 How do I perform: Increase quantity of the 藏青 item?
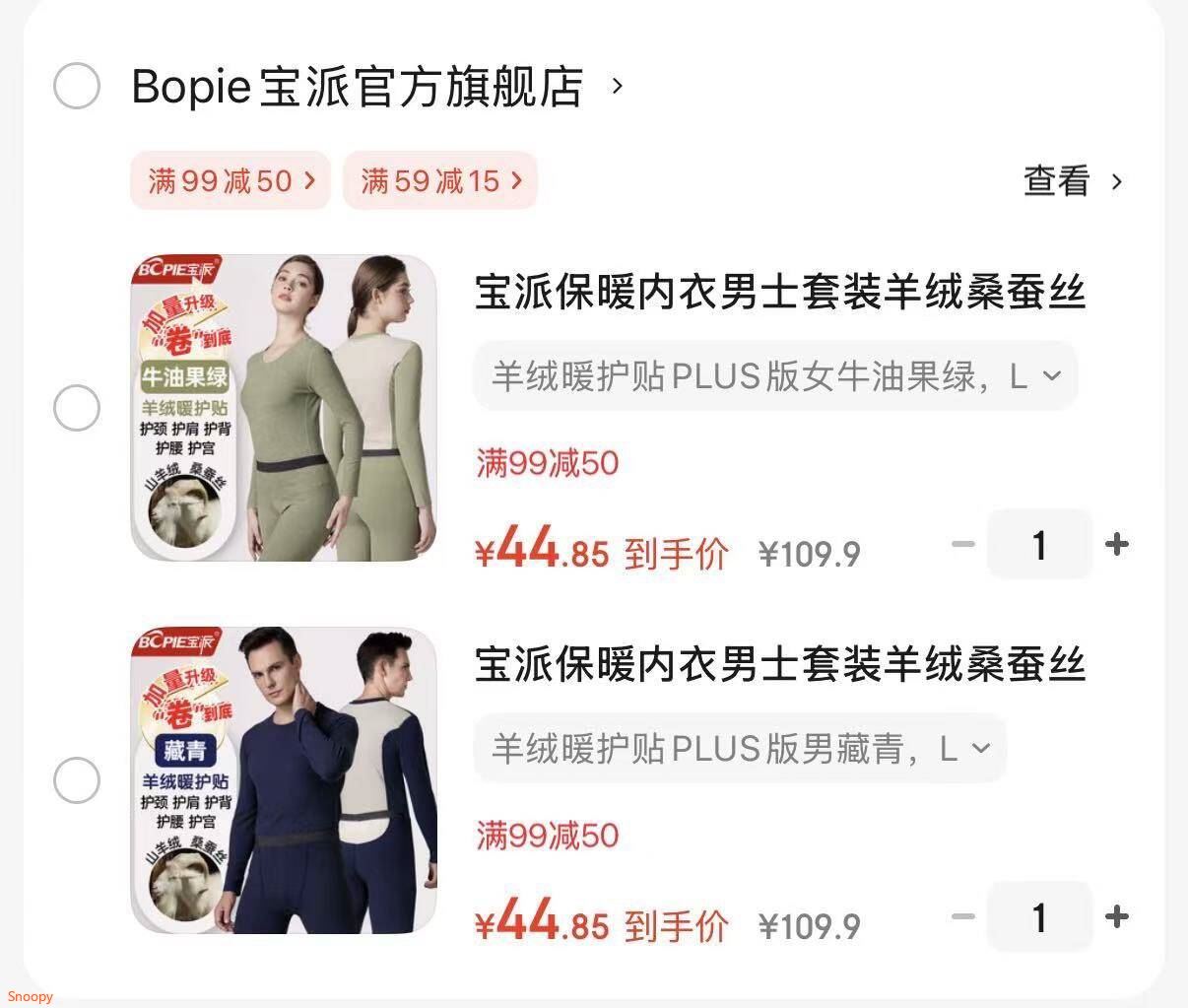click(1117, 916)
